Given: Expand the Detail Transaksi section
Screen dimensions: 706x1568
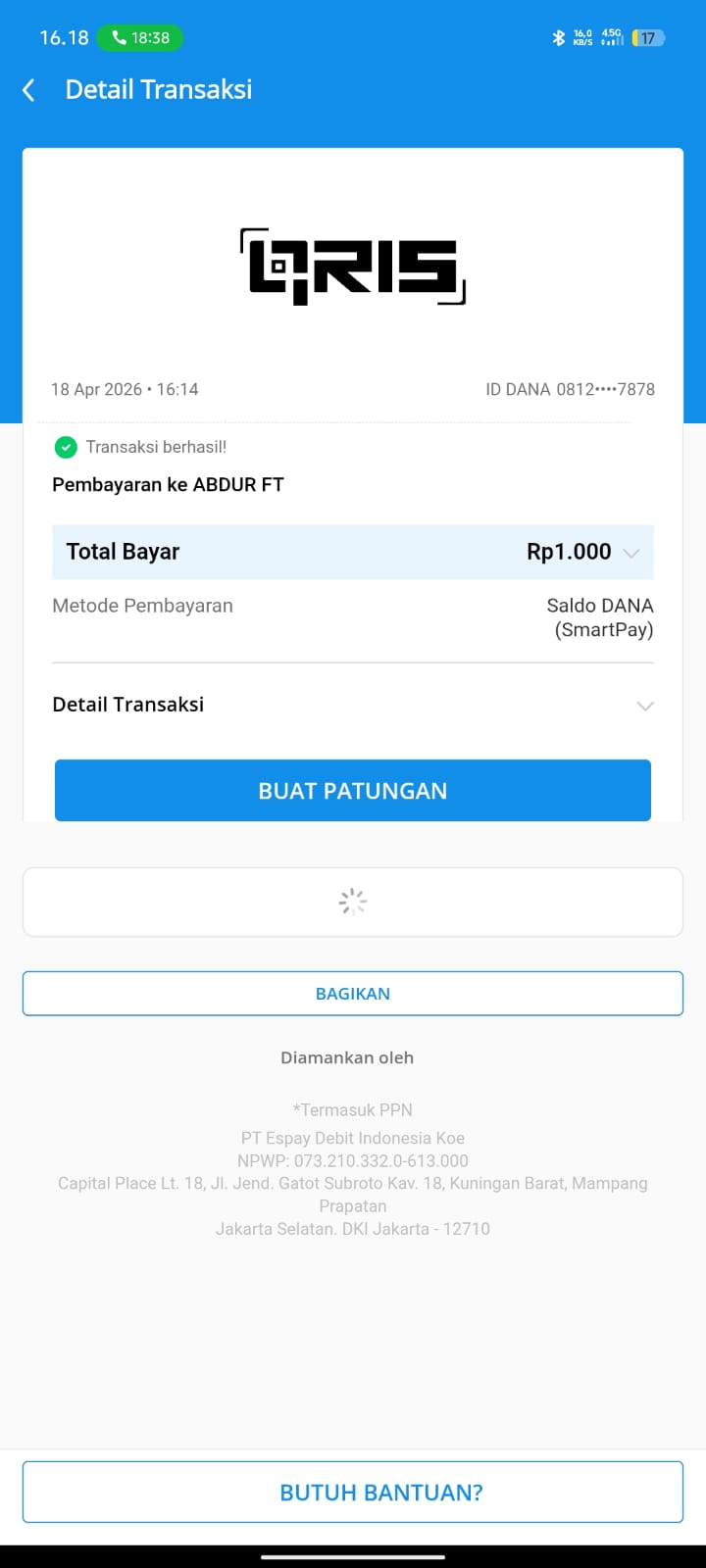Looking at the screenshot, I should 644,706.
